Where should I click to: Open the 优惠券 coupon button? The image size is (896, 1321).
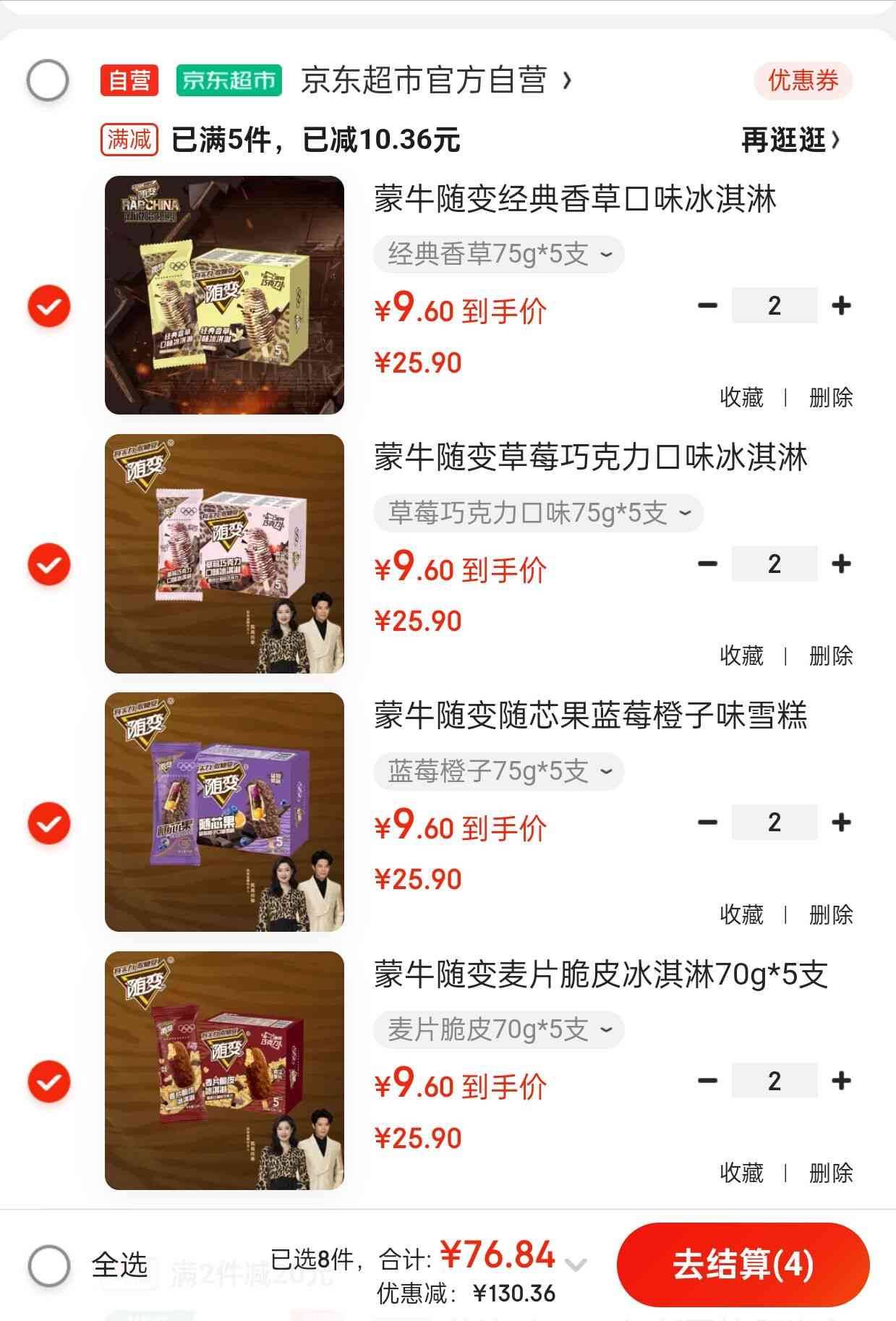803,80
